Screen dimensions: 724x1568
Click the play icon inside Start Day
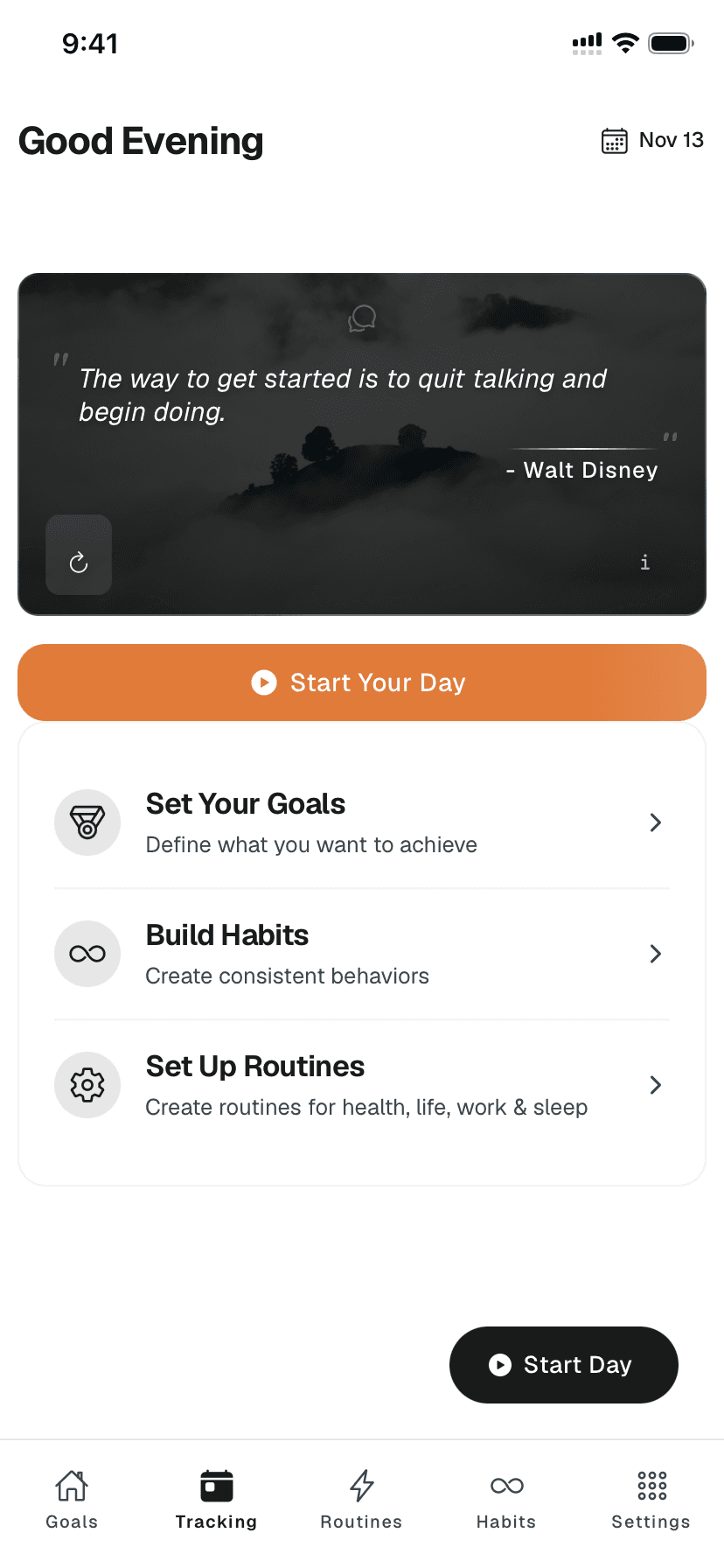(x=498, y=1365)
